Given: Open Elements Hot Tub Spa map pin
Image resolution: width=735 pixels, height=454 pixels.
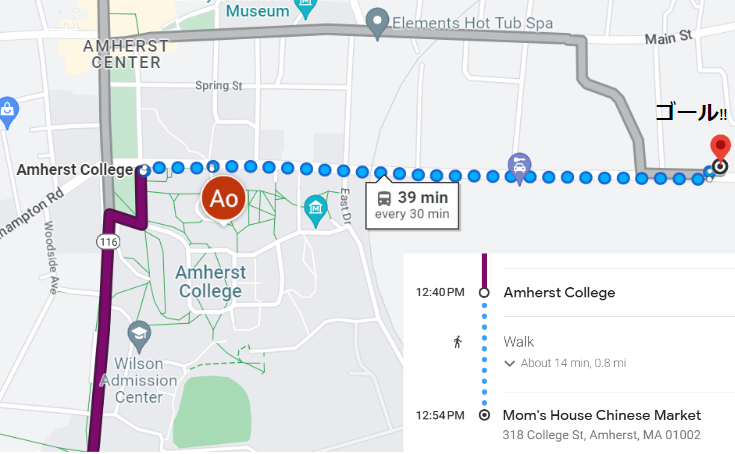Looking at the screenshot, I should 377,22.
